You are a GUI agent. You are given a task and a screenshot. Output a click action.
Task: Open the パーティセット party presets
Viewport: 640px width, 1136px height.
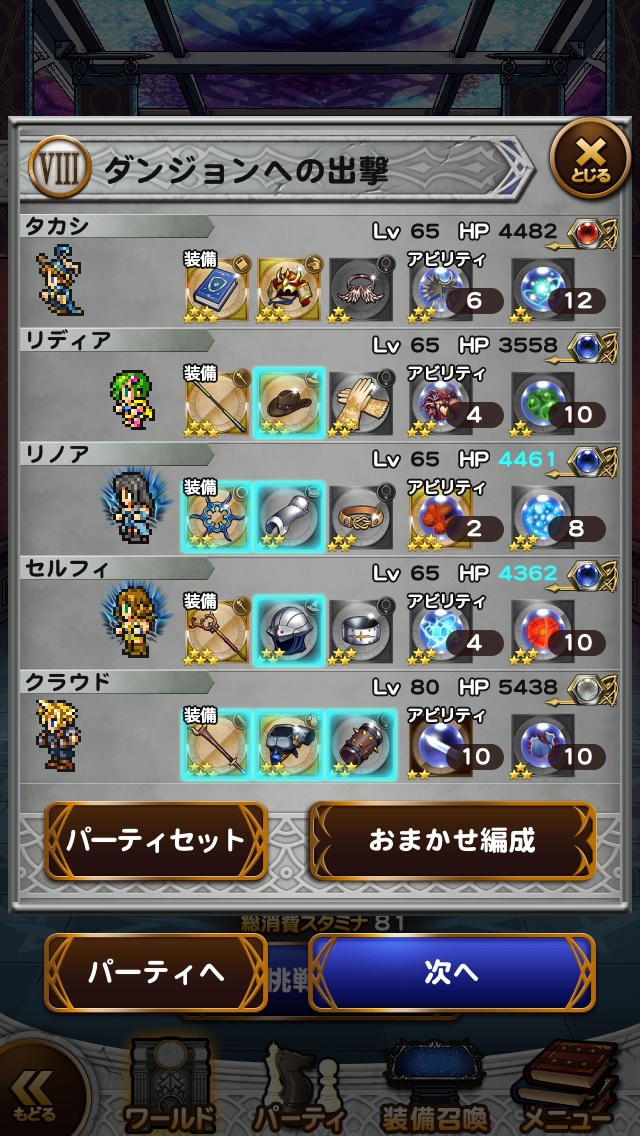pos(155,840)
